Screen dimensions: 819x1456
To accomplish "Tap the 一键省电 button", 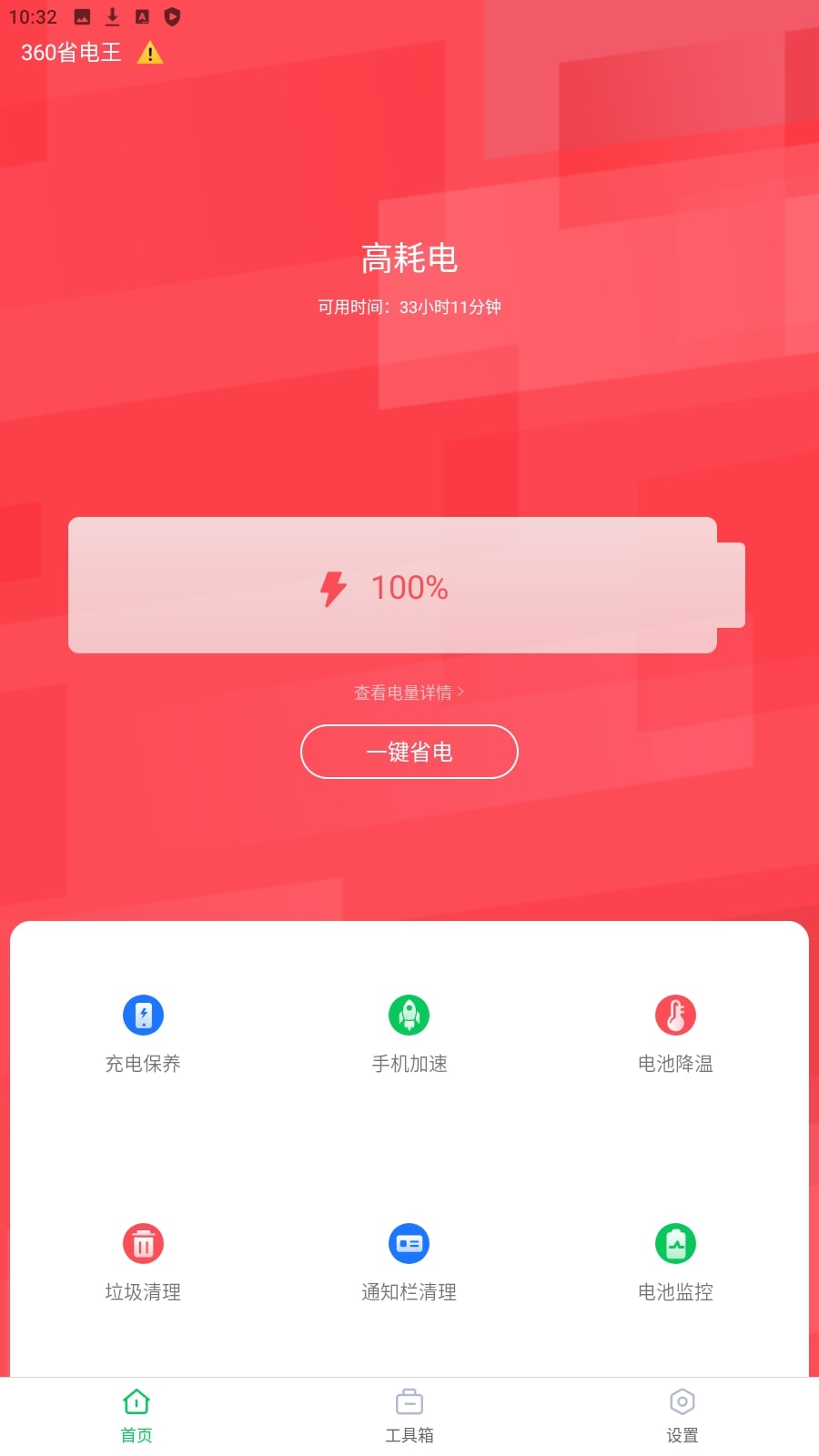I will 409,752.
